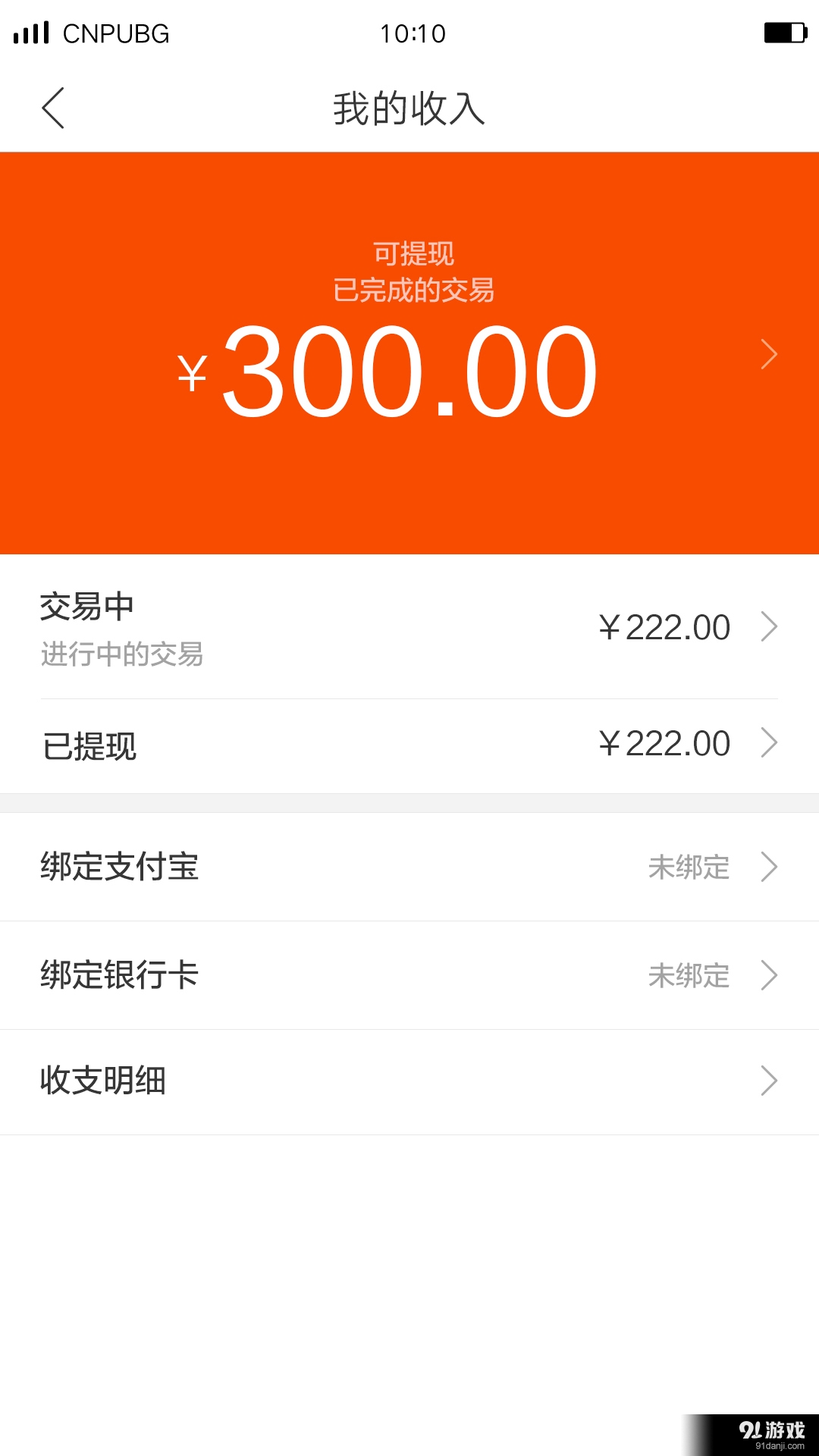Tap 未绑定 next to 绑定支付宝

point(689,867)
